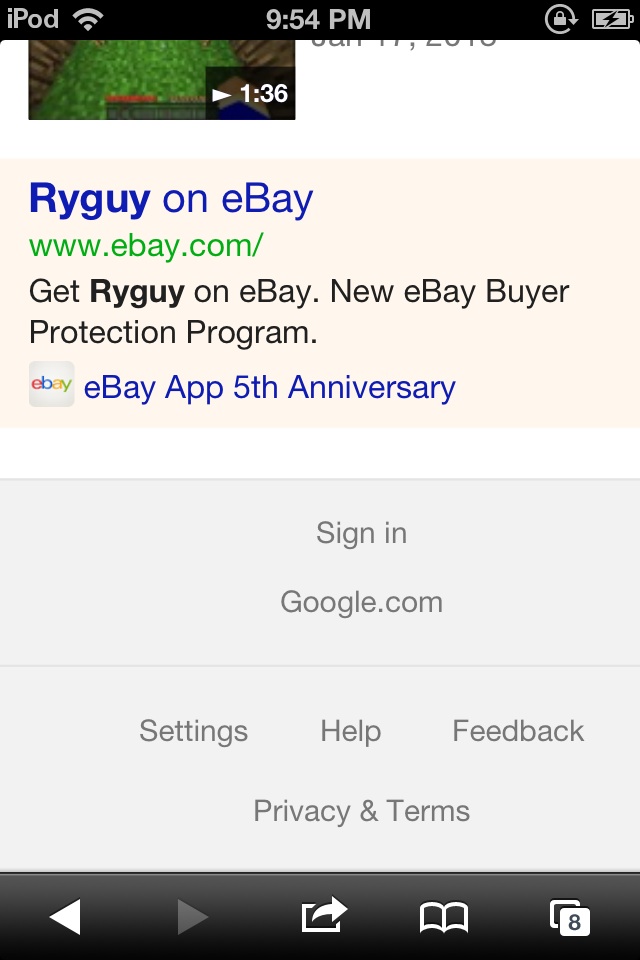Go back to the previous page
The height and width of the screenshot is (960, 640).
pyautogui.click(x=65, y=916)
